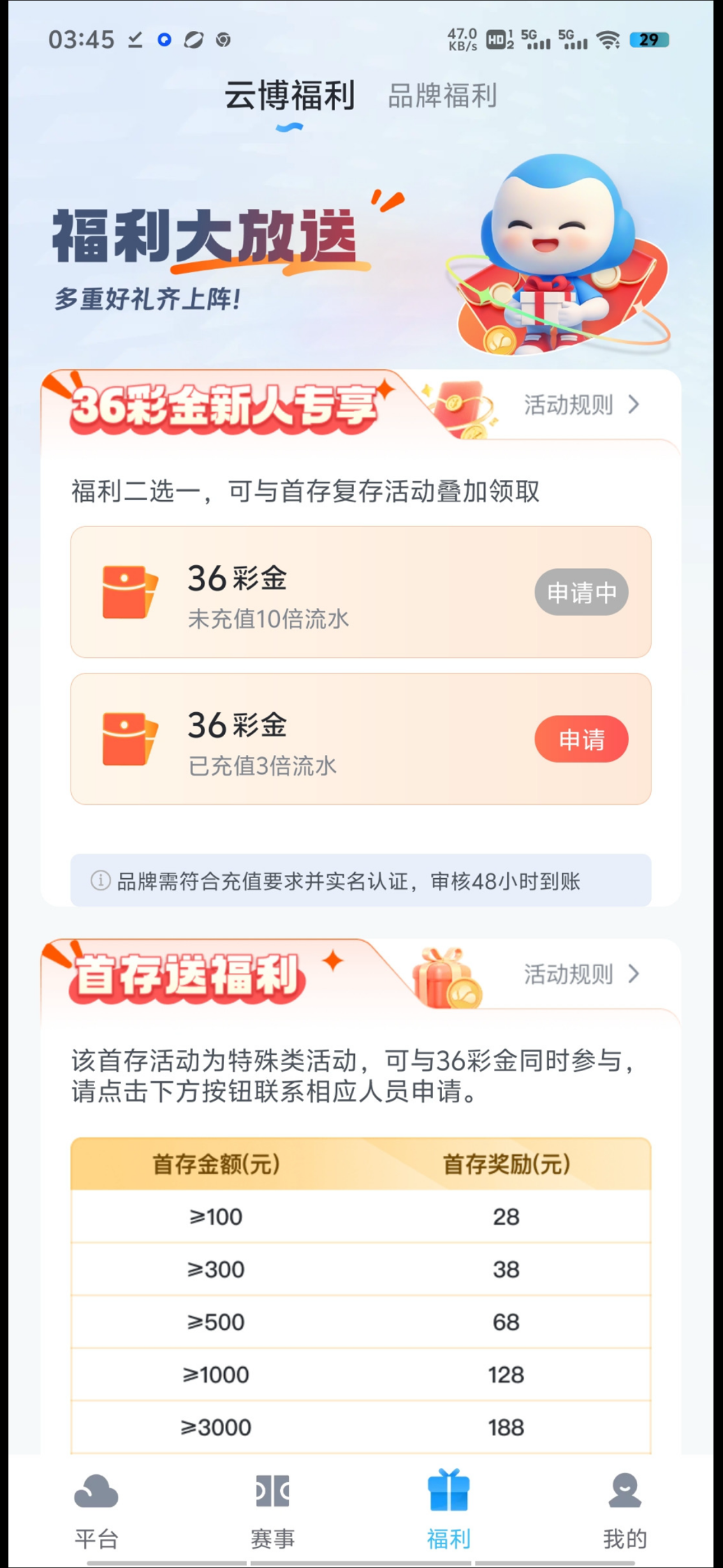Tap the 申请中 button for 未充值10倍流水
Image resolution: width=723 pixels, height=1568 pixels.
coord(581,592)
